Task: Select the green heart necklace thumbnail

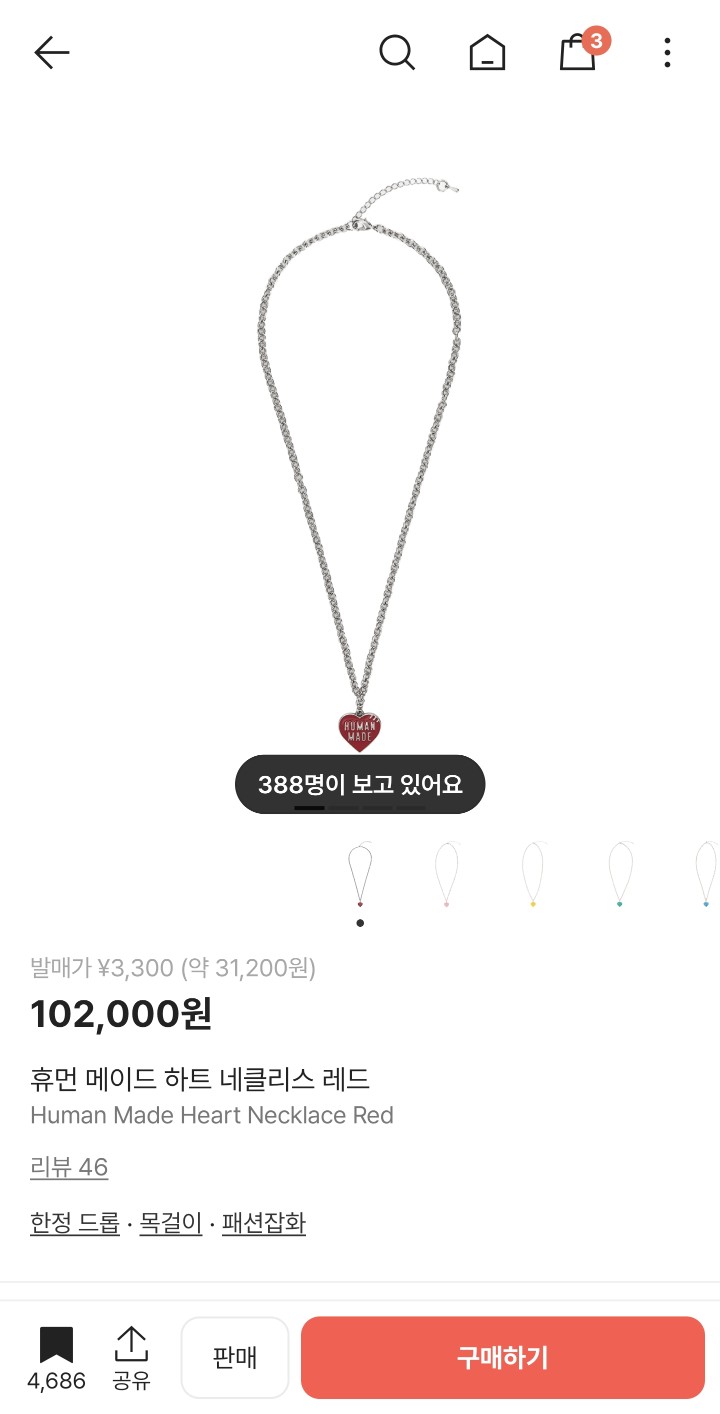Action: point(620,875)
